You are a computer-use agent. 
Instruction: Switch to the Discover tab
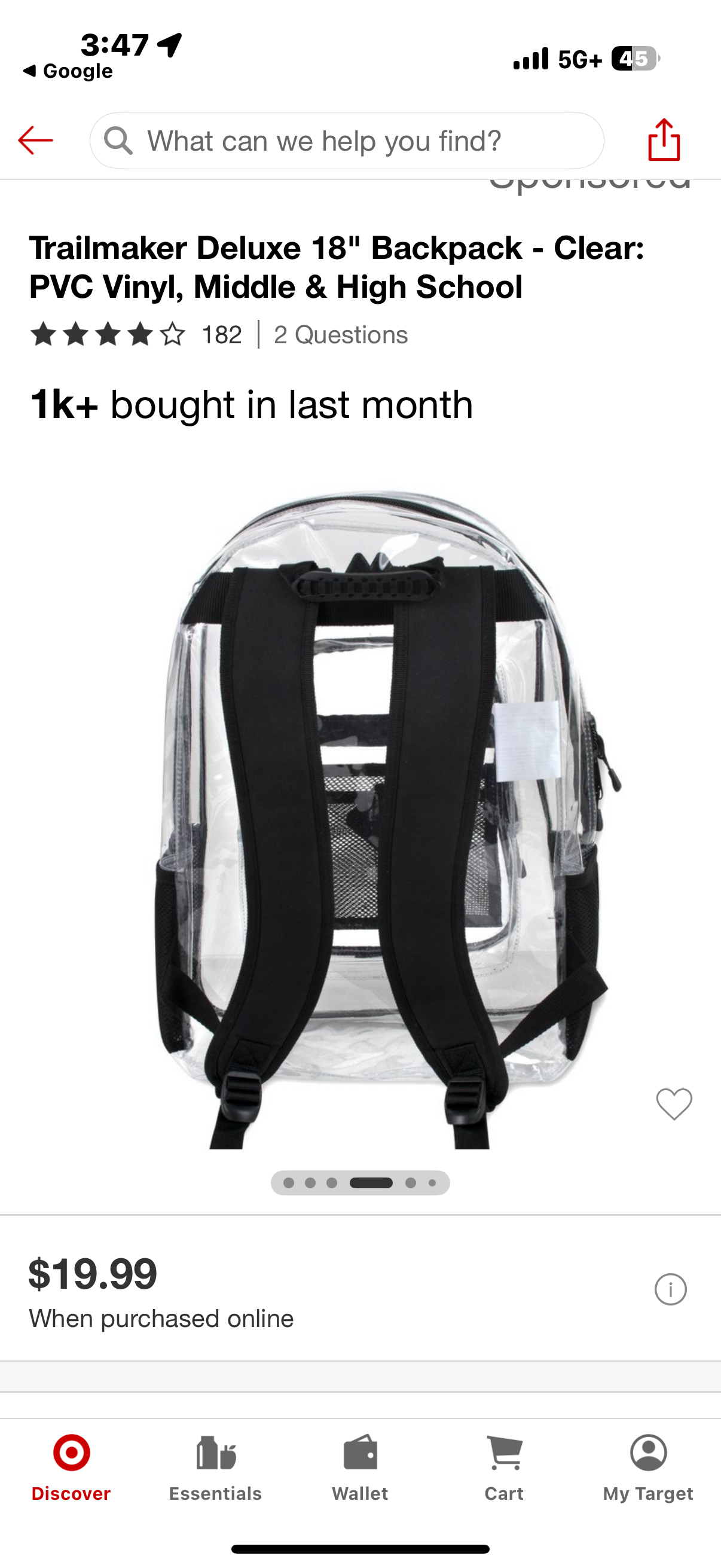click(x=71, y=1468)
